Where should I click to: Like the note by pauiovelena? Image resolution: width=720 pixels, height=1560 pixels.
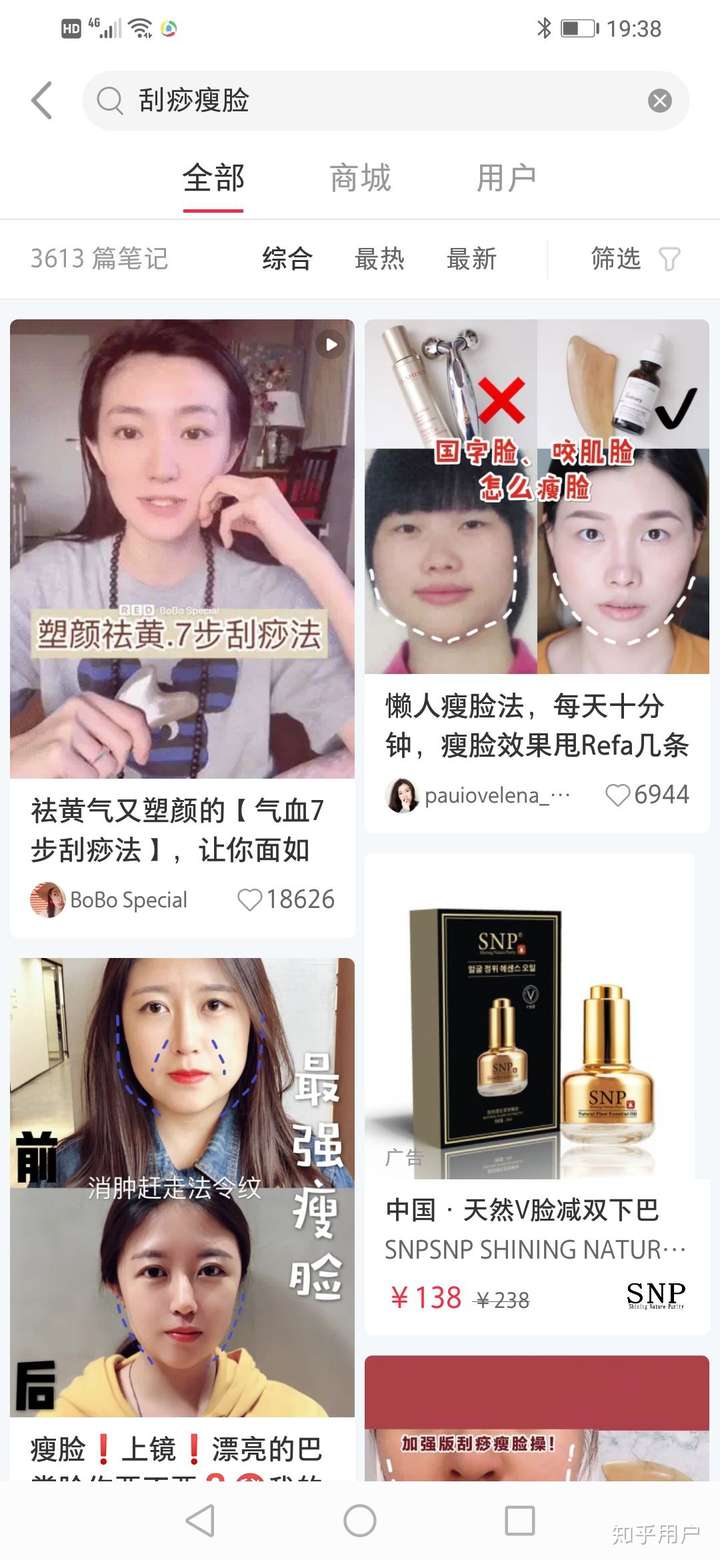618,795
